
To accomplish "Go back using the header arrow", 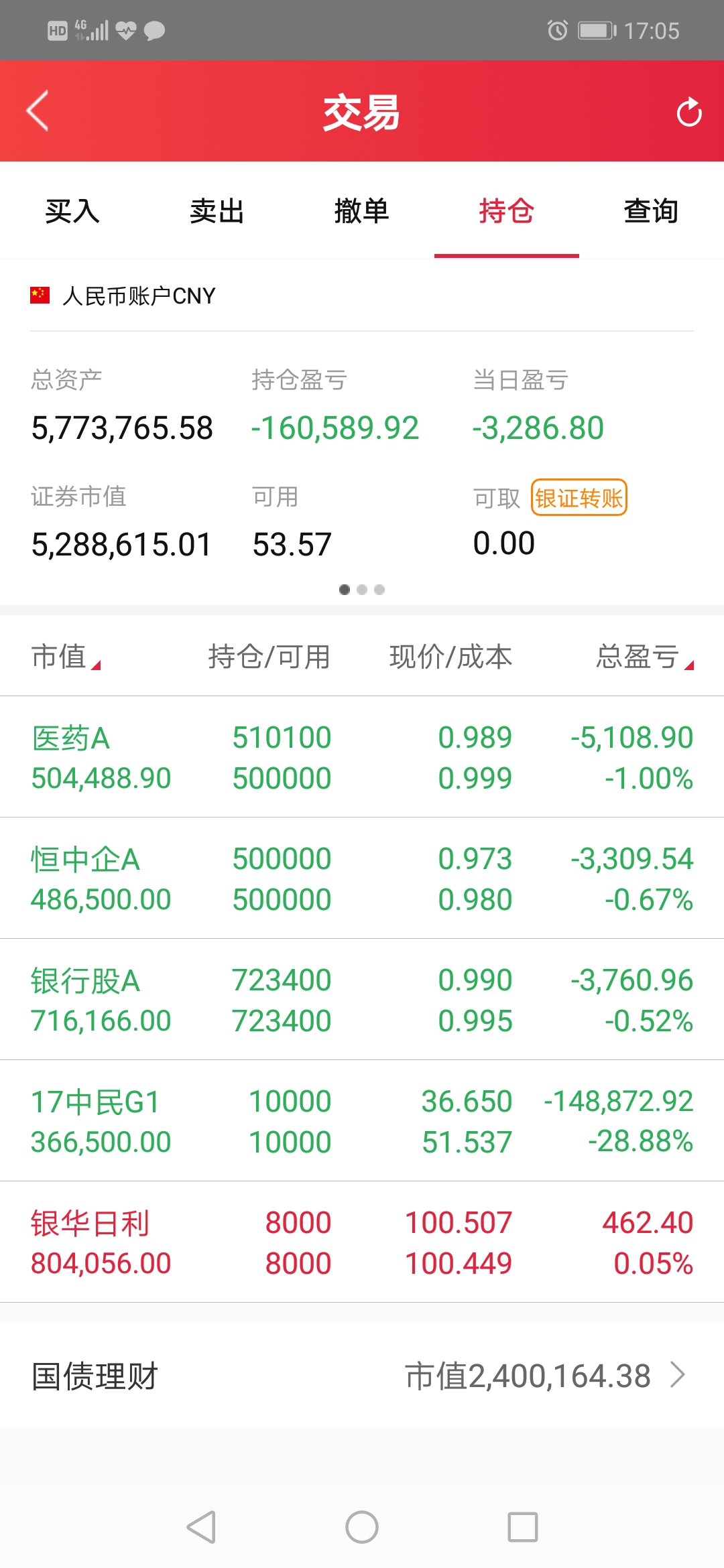I will point(38,111).
